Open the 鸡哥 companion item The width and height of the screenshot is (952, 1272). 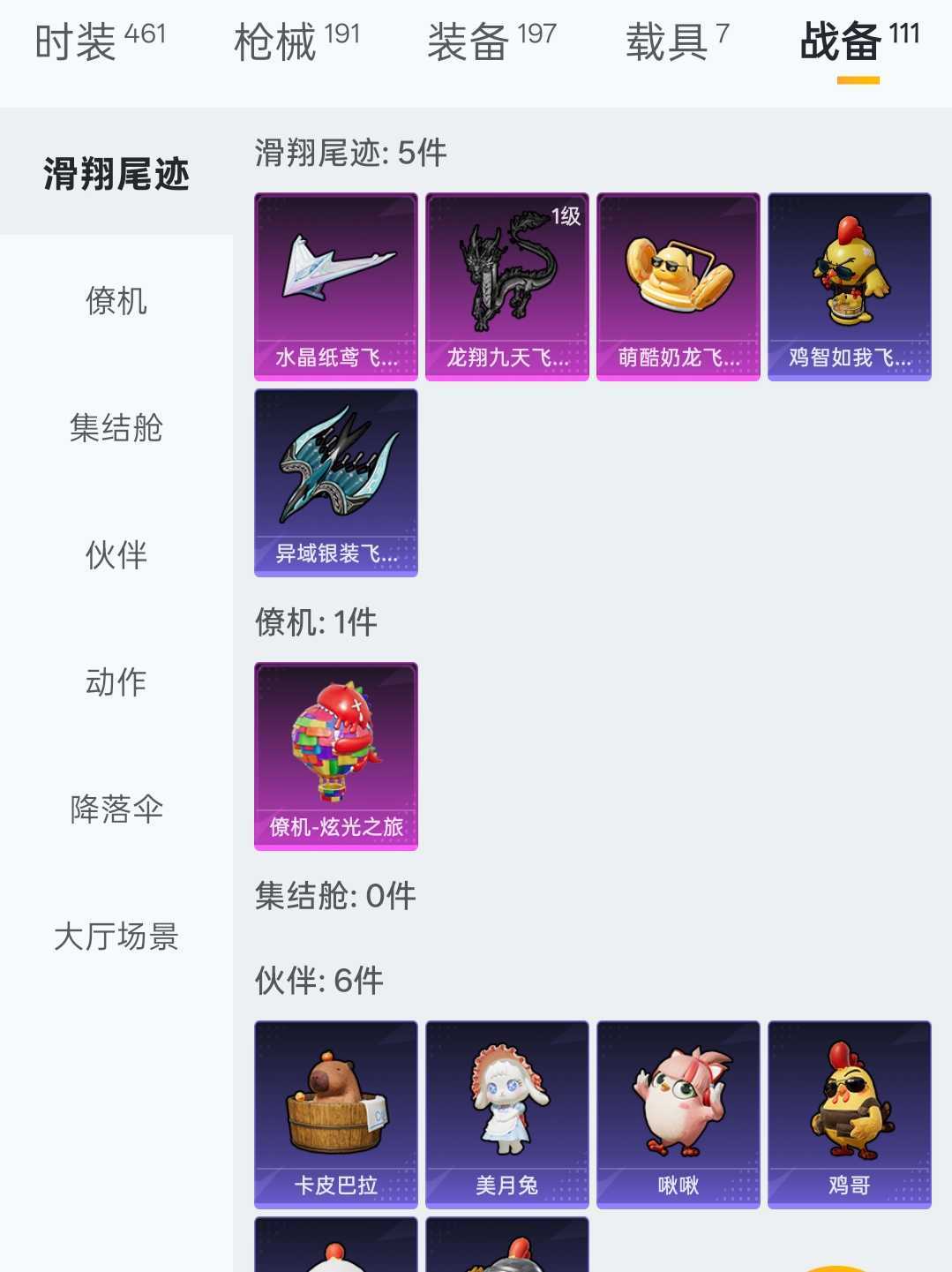click(850, 1115)
